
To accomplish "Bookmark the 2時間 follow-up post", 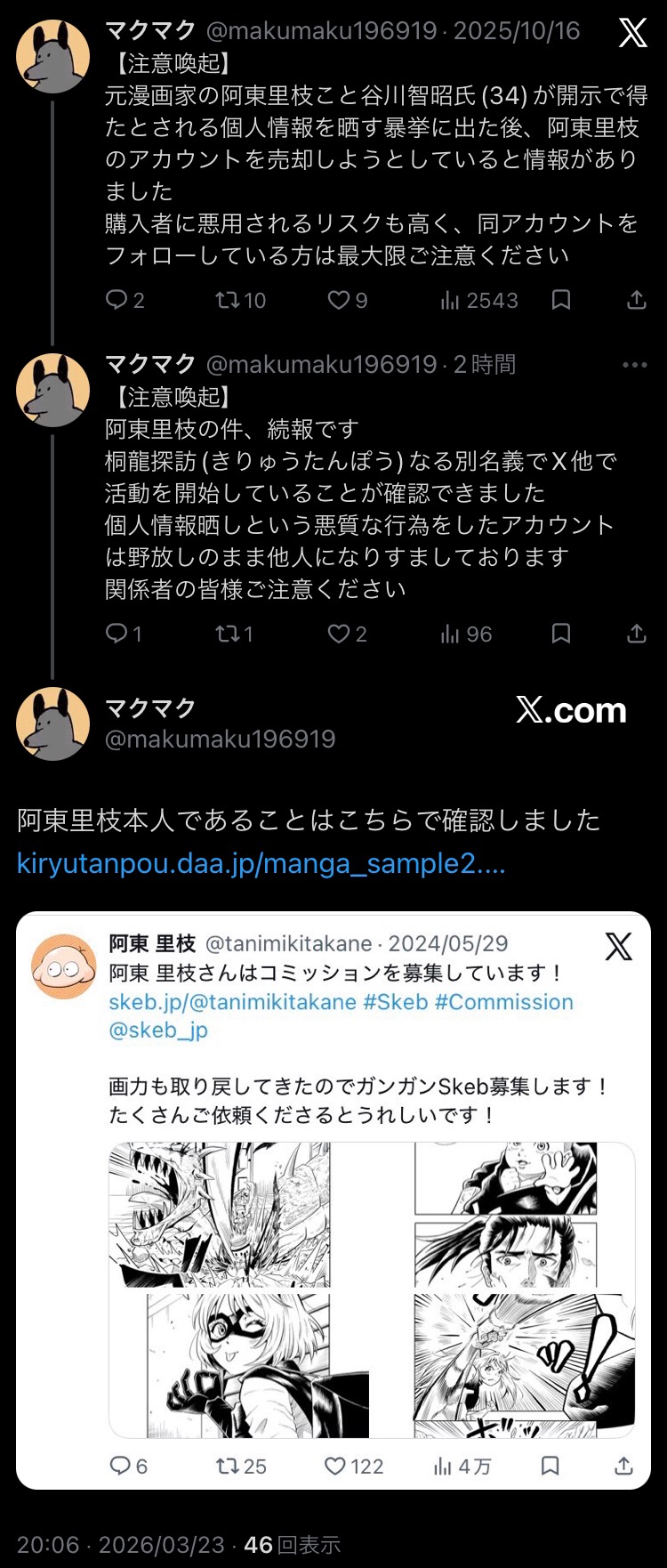I will coord(560,634).
